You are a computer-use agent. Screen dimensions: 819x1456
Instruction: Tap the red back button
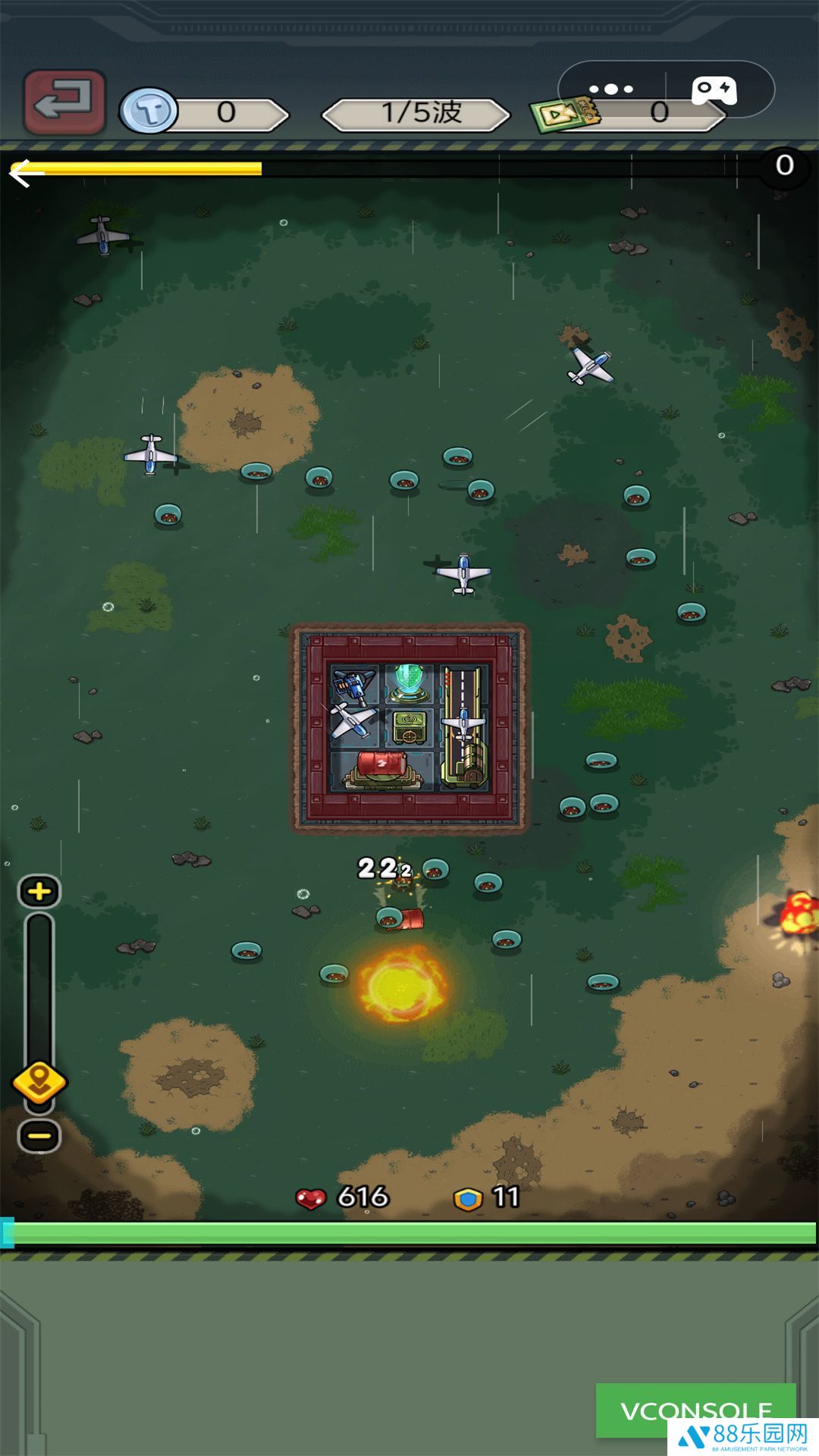coord(64,102)
